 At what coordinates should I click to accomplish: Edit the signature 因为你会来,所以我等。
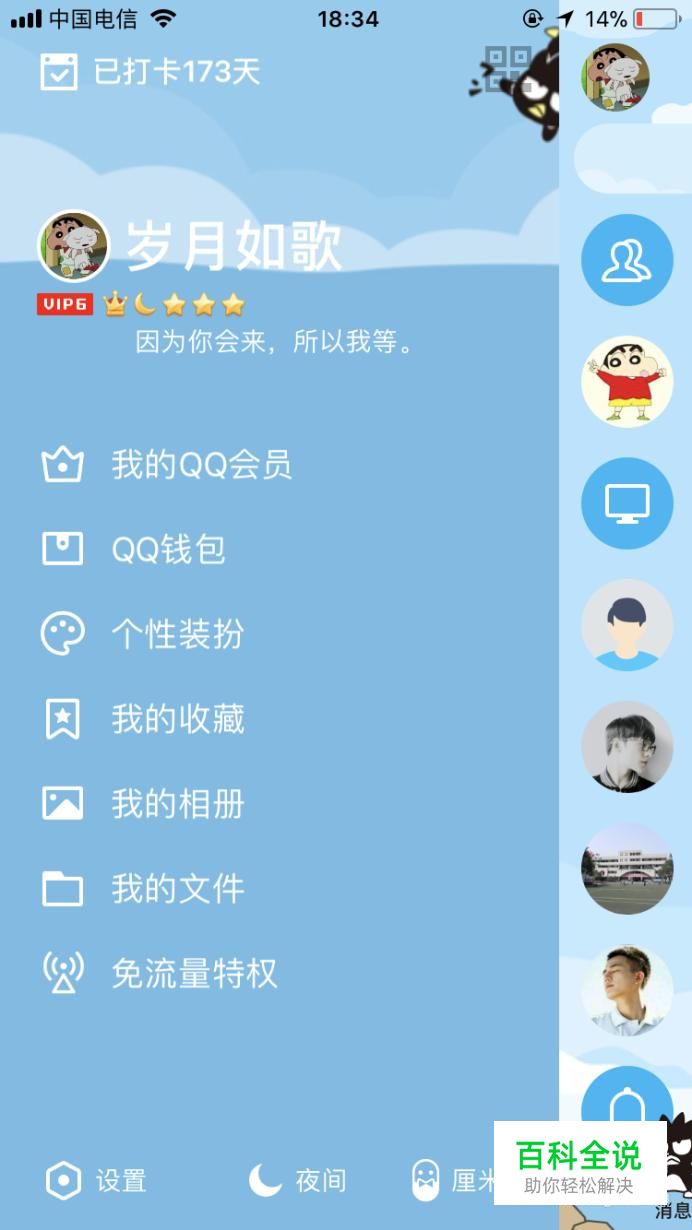(x=275, y=342)
